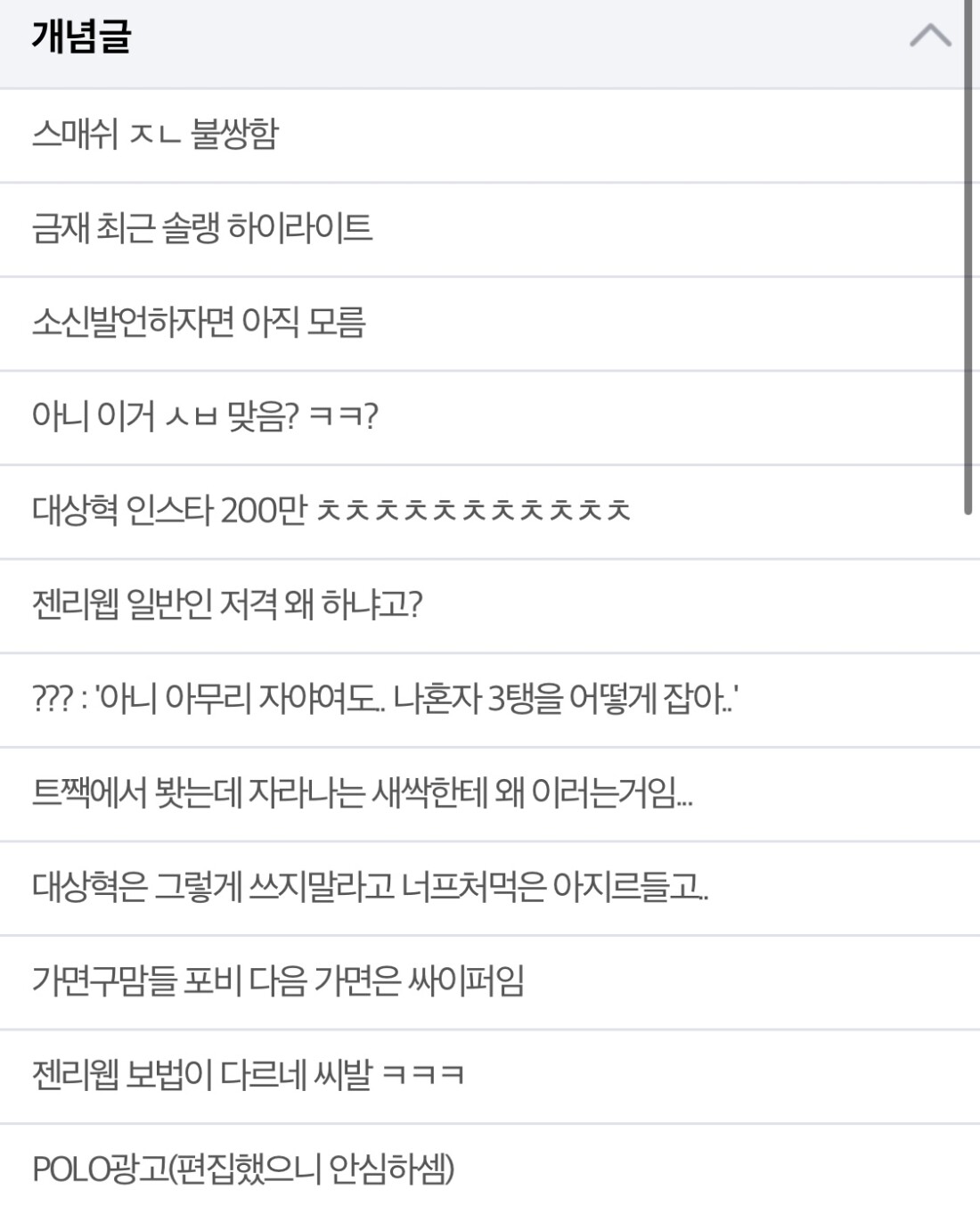The height and width of the screenshot is (1206, 980).
Task: Open post '금재 최근 솔랭 하이라이트'
Action: coord(202,229)
